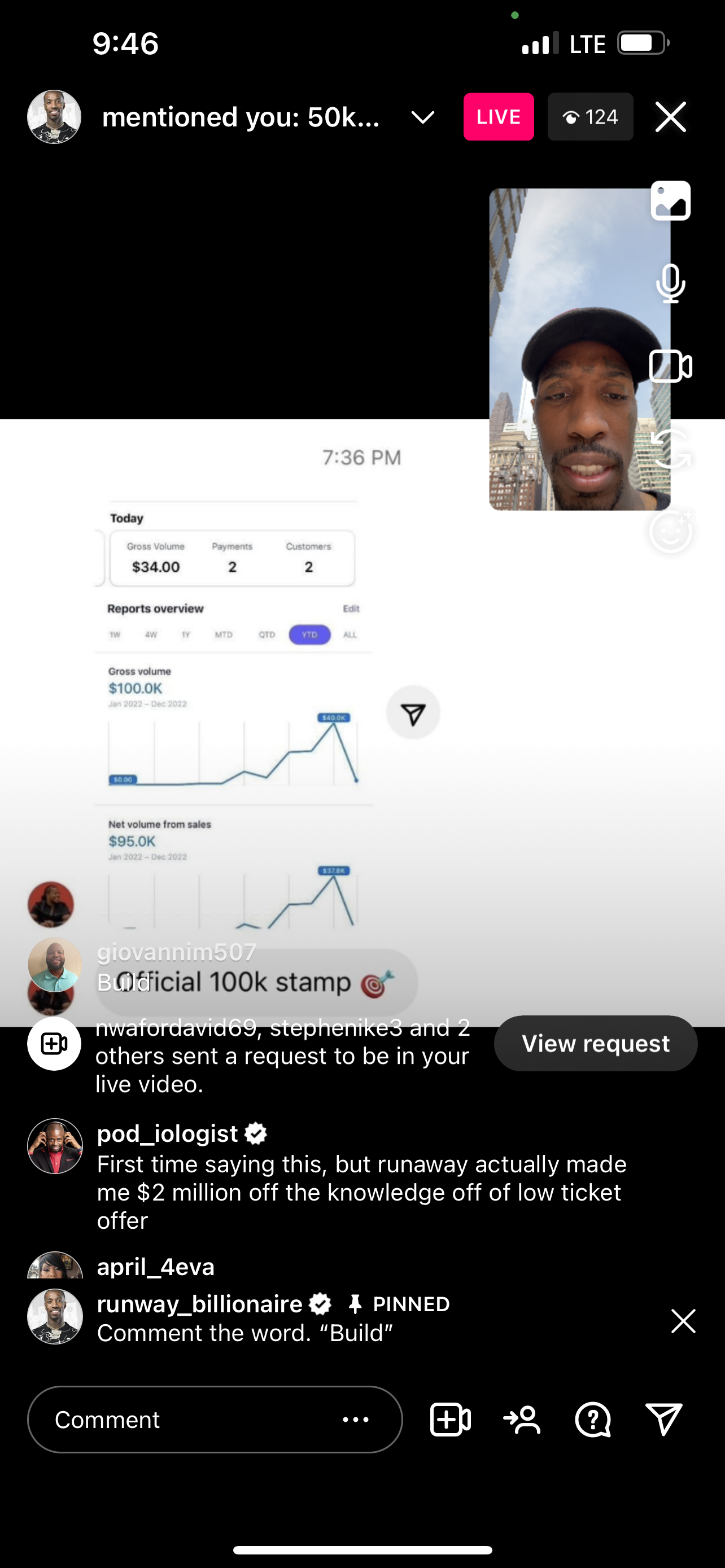Image resolution: width=725 pixels, height=1568 pixels.
Task: Tap View request button
Action: point(595,1043)
